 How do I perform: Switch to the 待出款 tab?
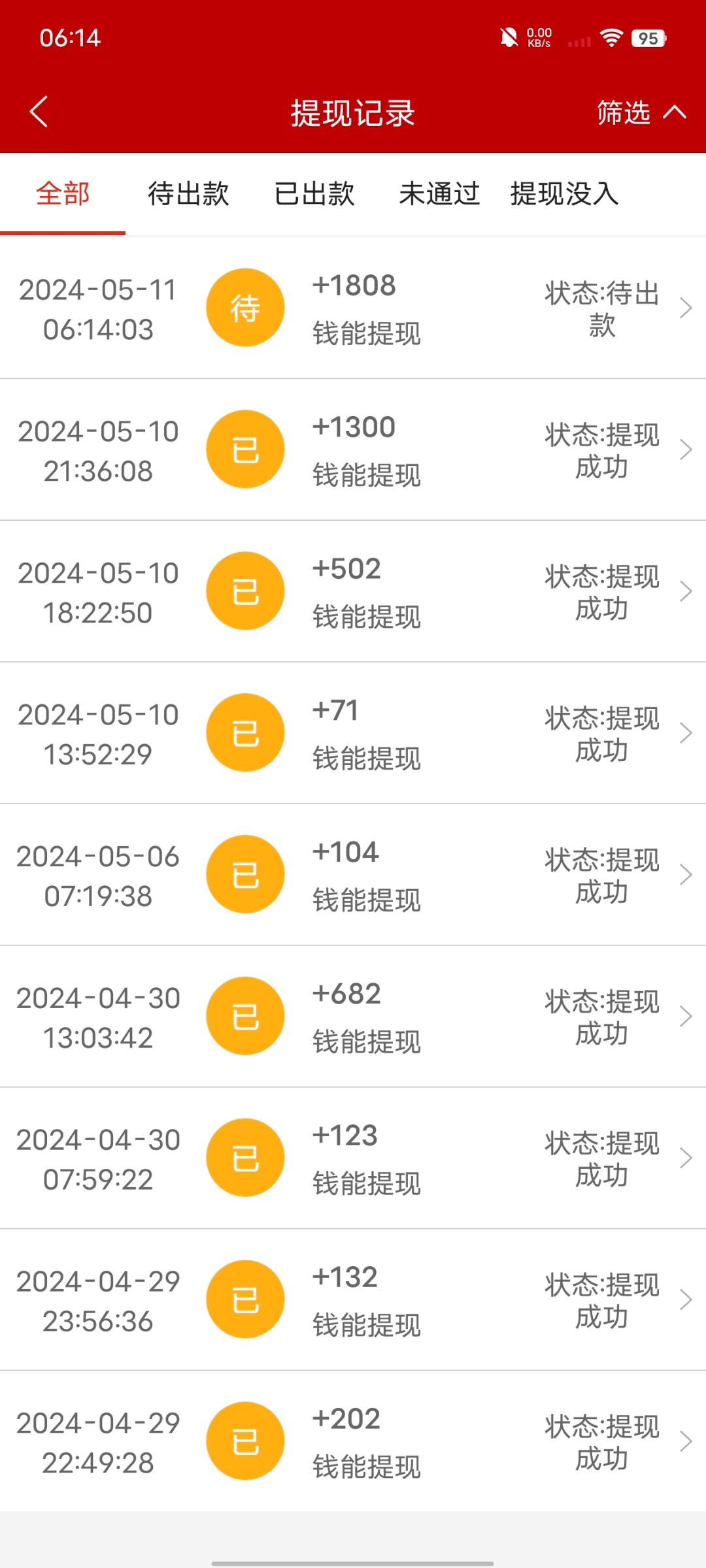coord(188,194)
